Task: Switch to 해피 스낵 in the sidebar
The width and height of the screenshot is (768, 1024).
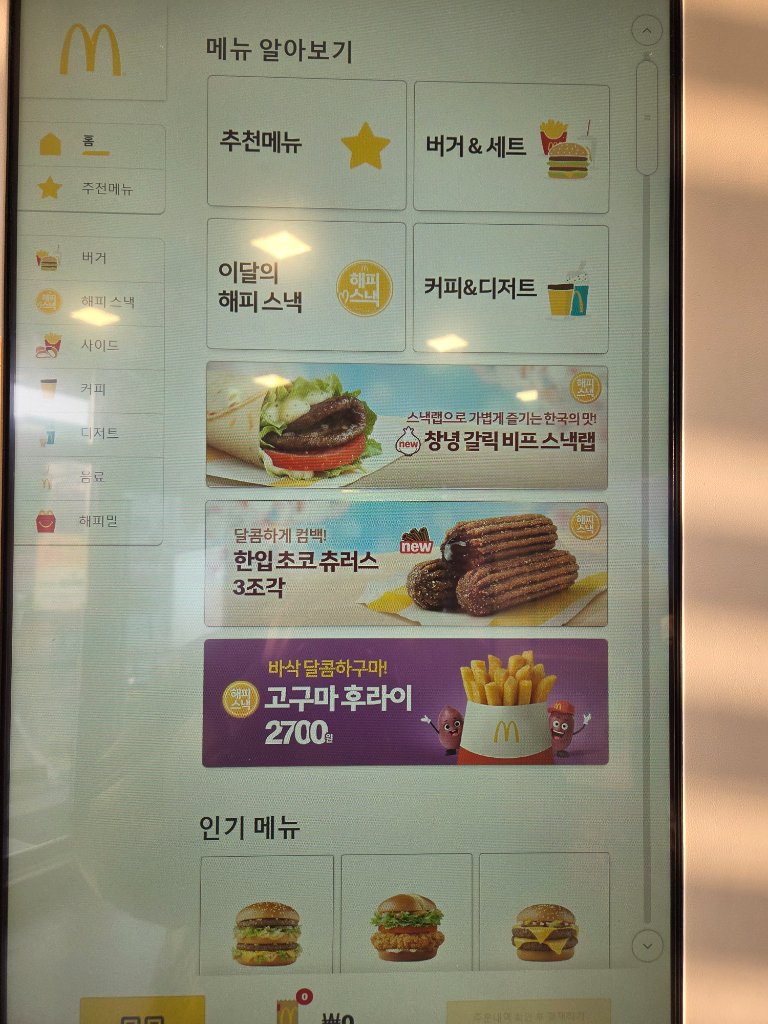Action: point(90,301)
